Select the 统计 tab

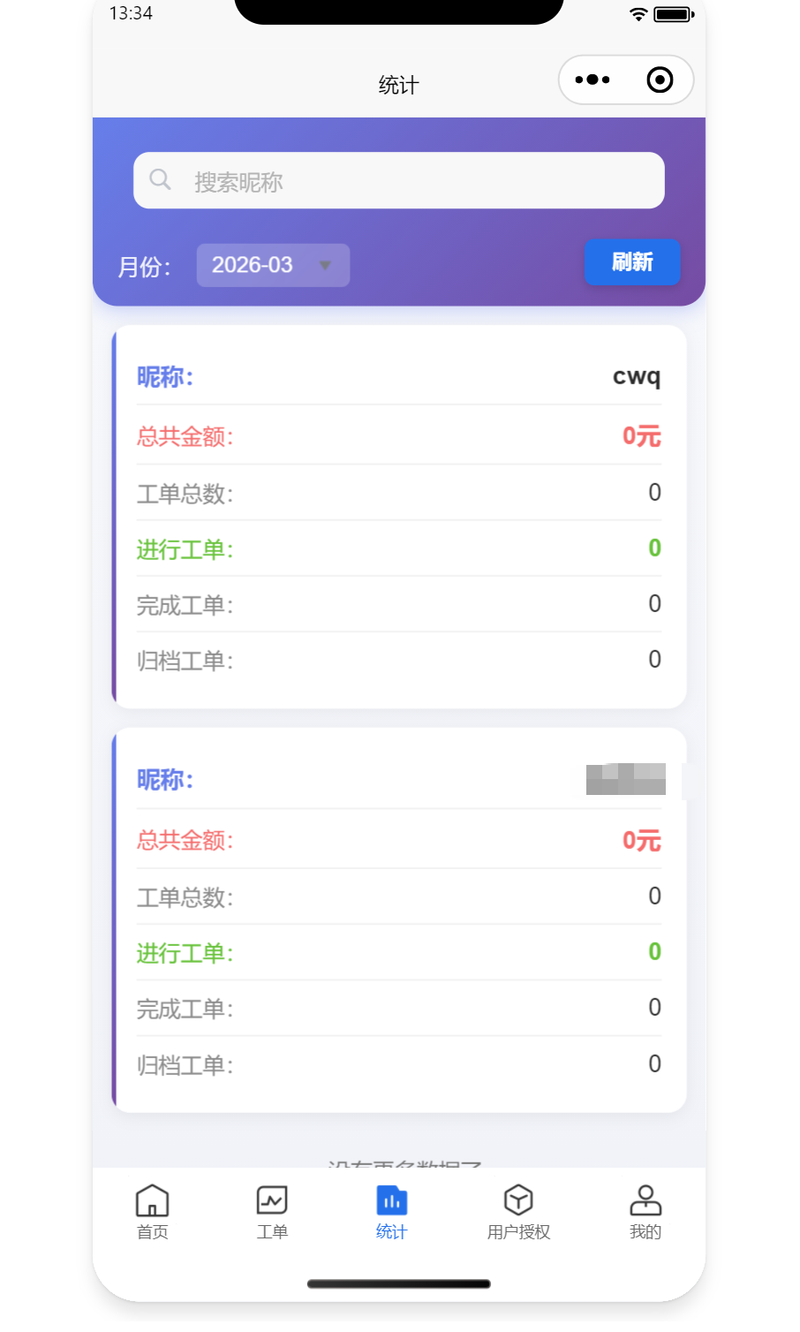pyautogui.click(x=392, y=1211)
